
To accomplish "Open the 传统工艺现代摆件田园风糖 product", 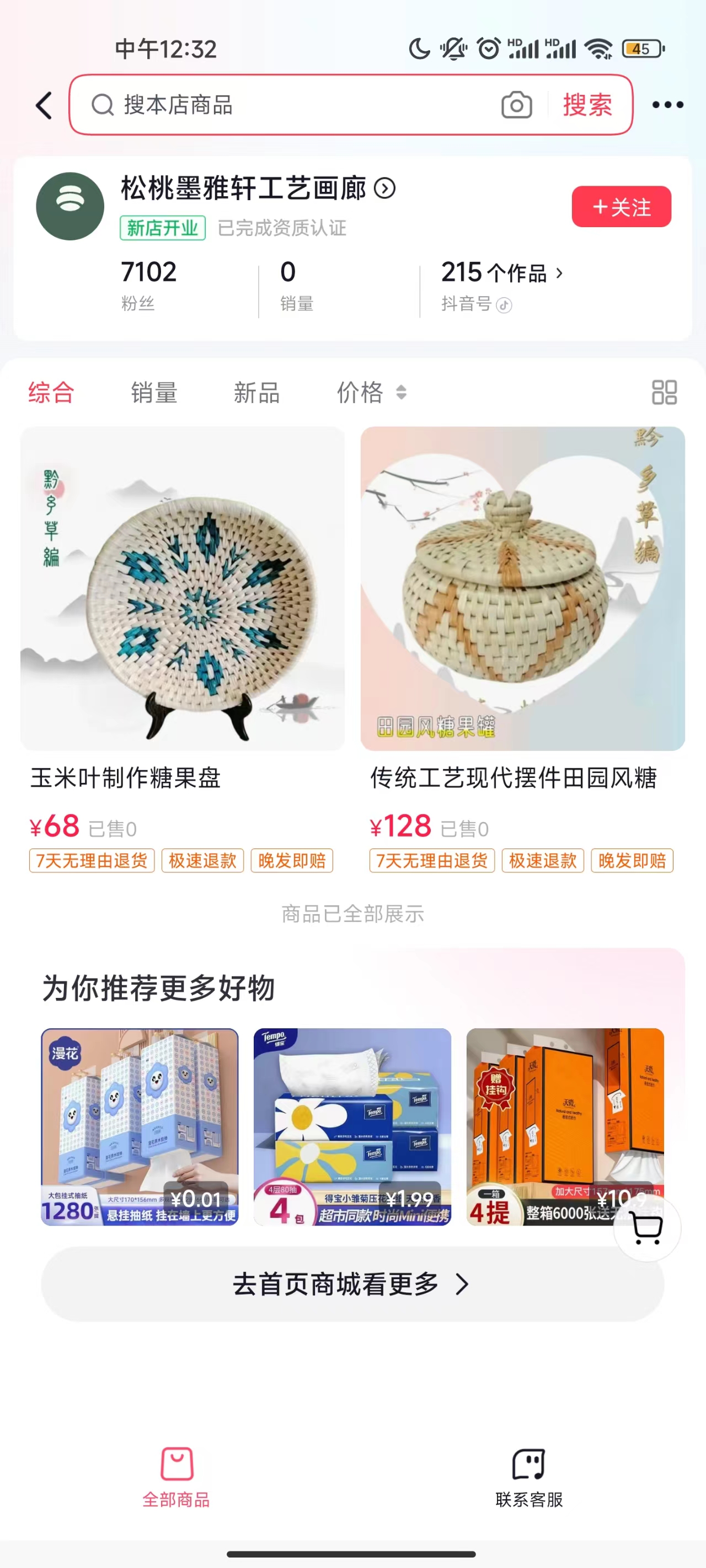I will click(522, 589).
